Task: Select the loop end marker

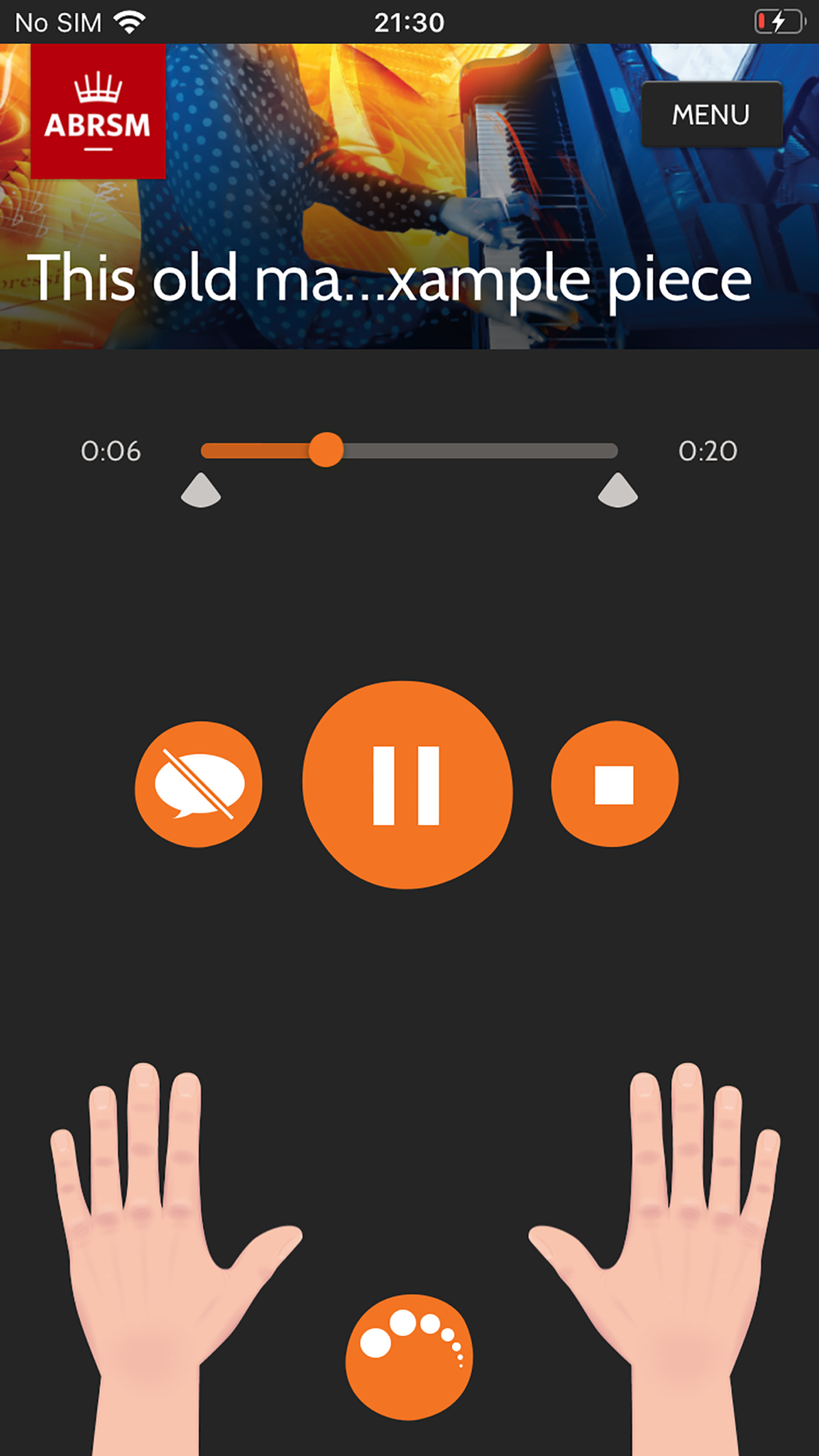Action: point(618,491)
